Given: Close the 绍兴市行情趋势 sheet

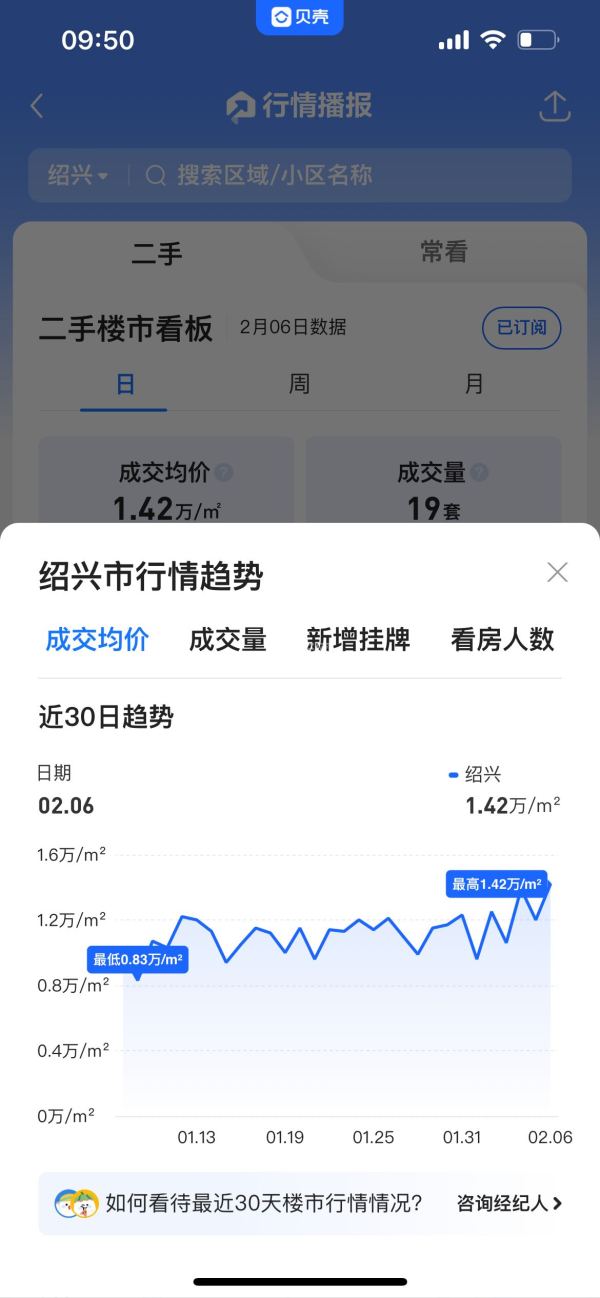Looking at the screenshot, I should pos(557,572).
